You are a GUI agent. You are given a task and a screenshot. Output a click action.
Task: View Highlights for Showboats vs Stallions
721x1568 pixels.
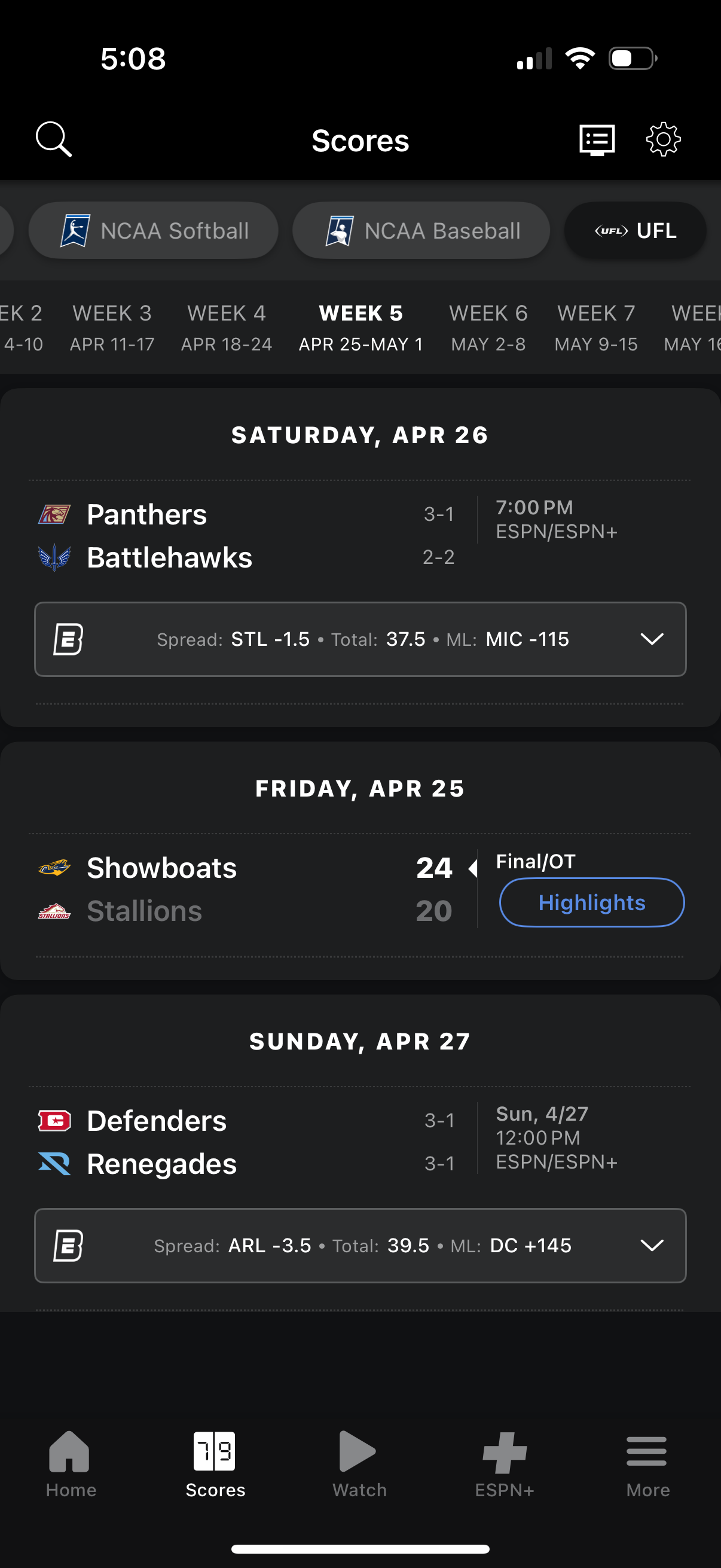point(591,902)
